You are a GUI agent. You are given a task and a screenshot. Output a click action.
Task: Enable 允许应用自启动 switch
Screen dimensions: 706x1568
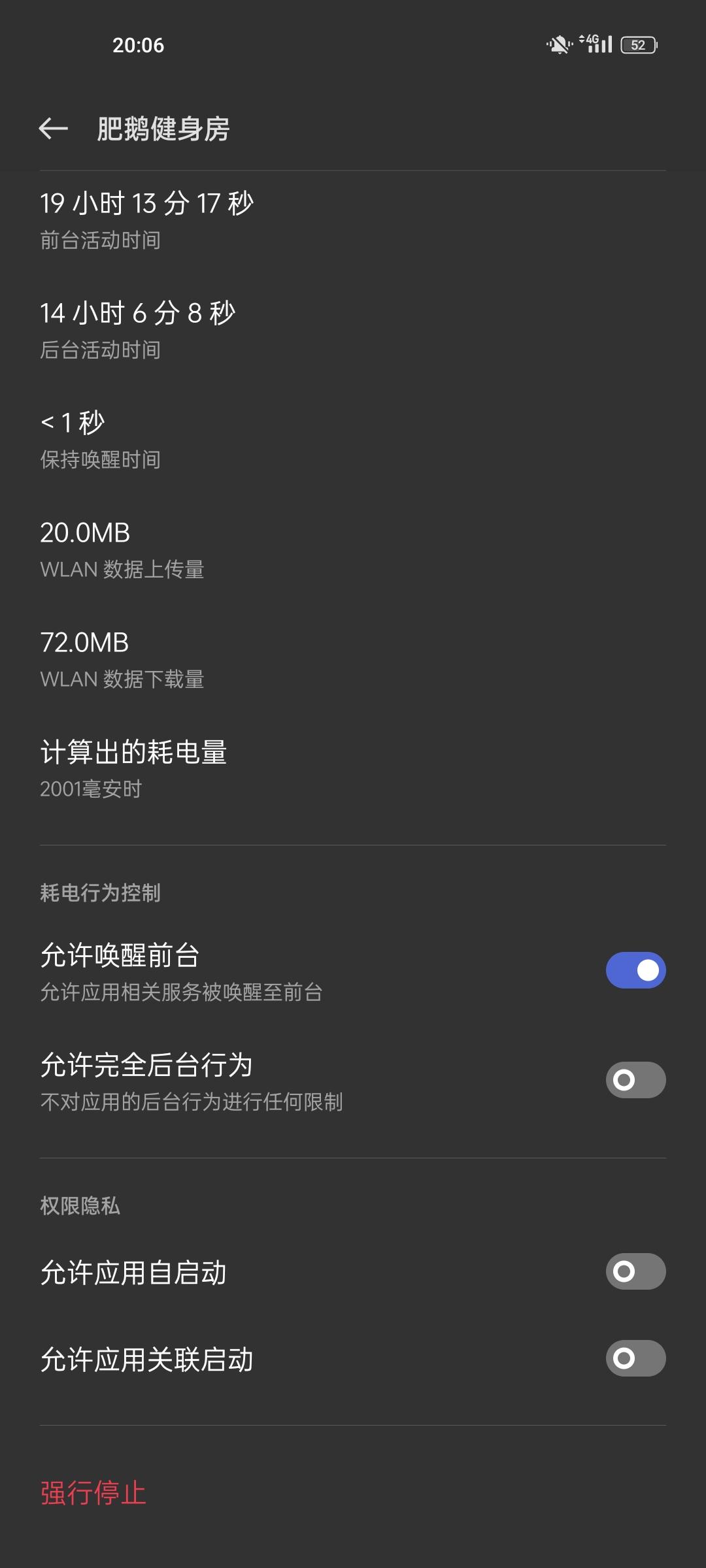pyautogui.click(x=634, y=1271)
